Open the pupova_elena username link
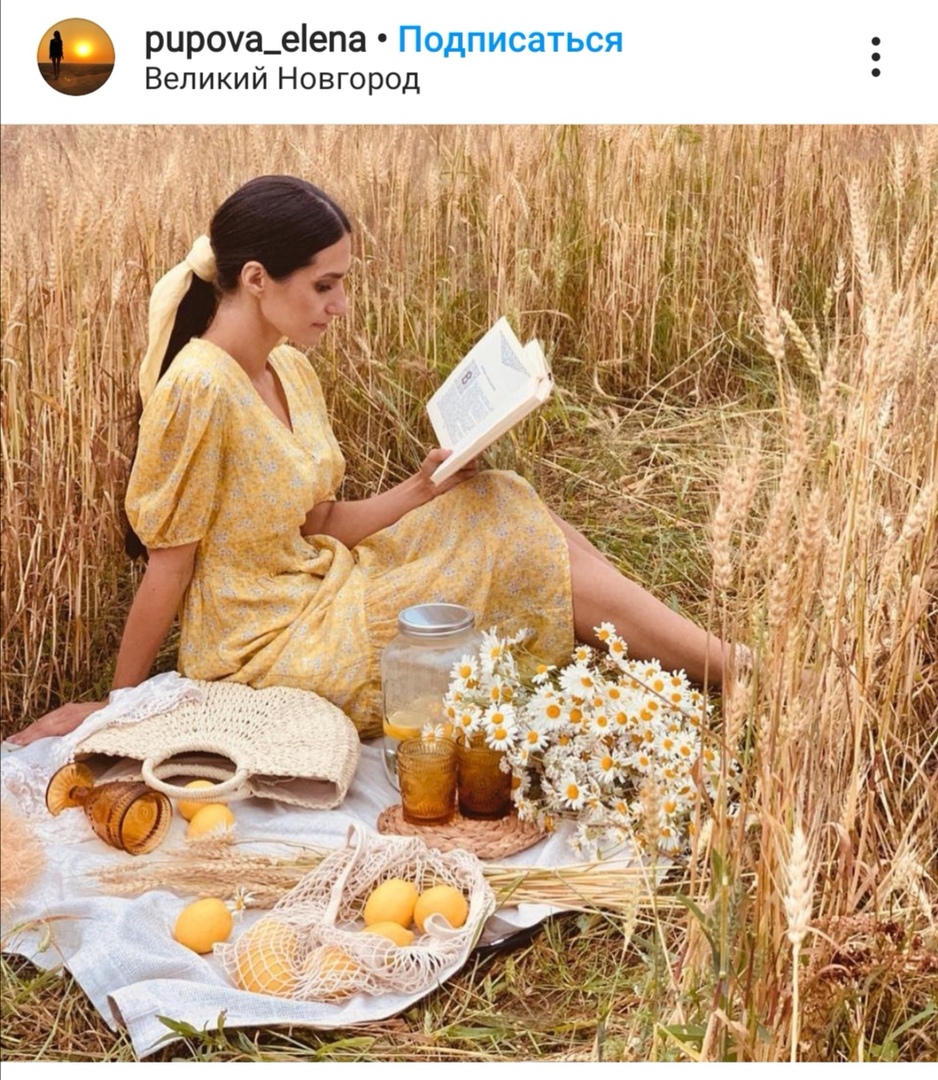 (x=255, y=40)
